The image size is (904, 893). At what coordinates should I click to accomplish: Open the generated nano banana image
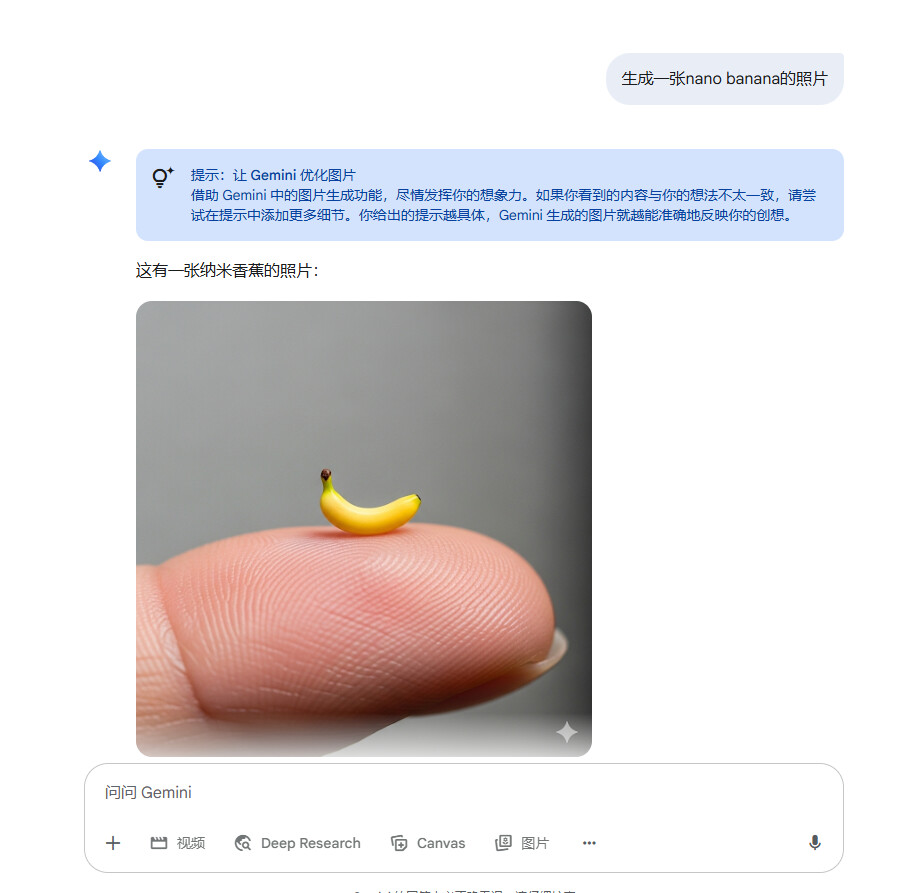coord(364,528)
